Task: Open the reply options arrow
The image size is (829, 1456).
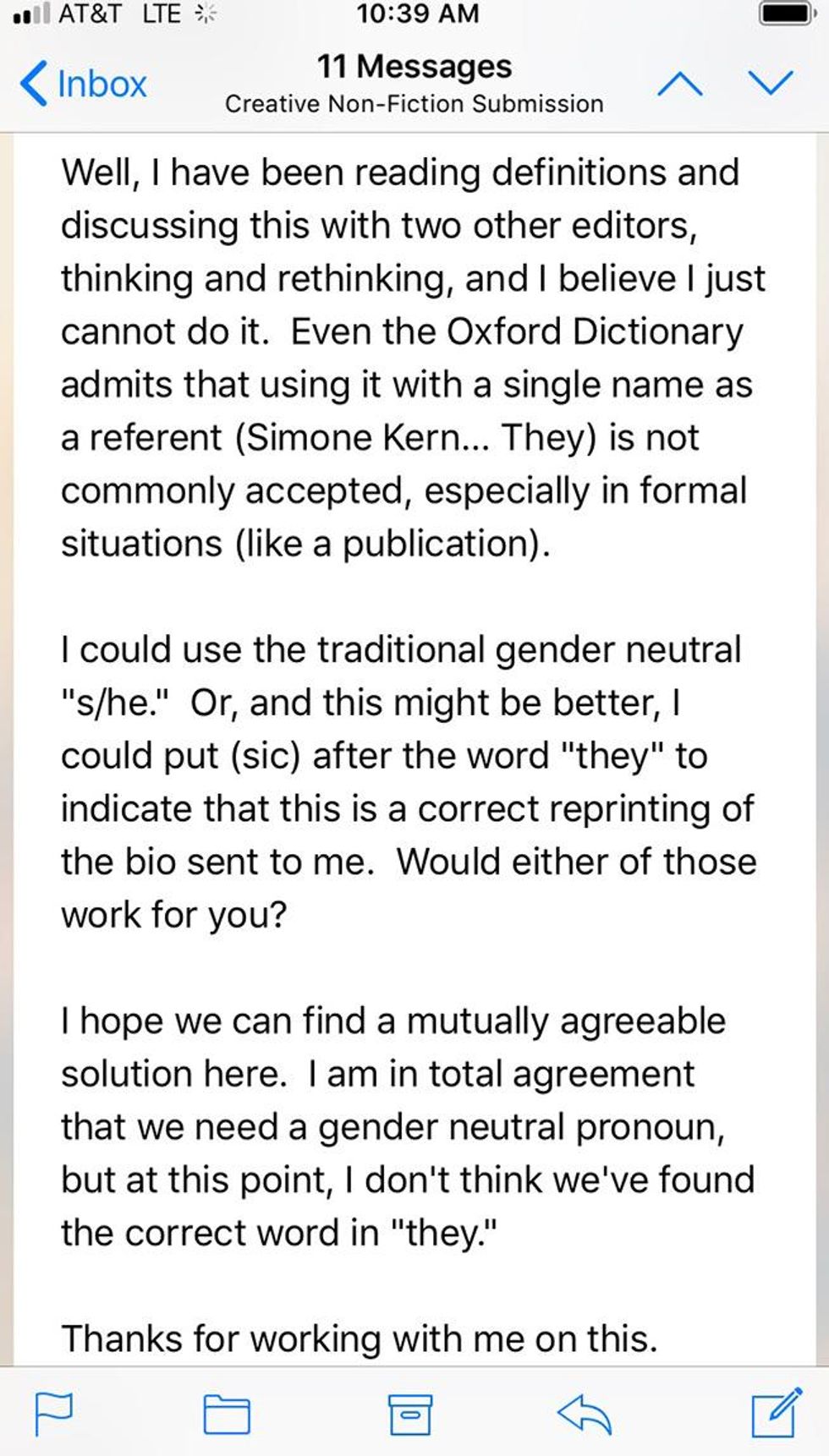Action: pos(585,1414)
